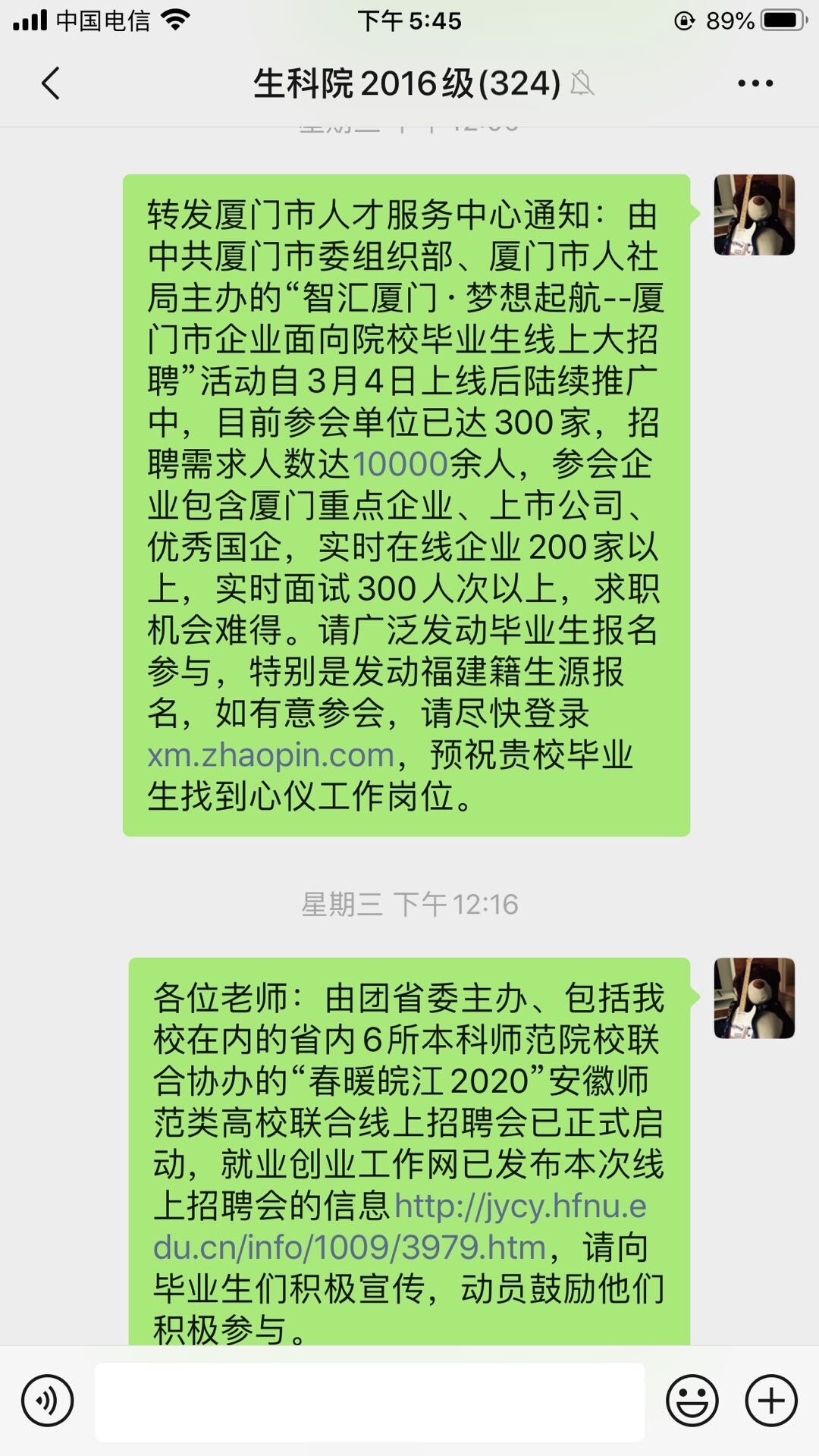Go back to the chat list
The width and height of the screenshot is (819, 1456).
[x=50, y=83]
